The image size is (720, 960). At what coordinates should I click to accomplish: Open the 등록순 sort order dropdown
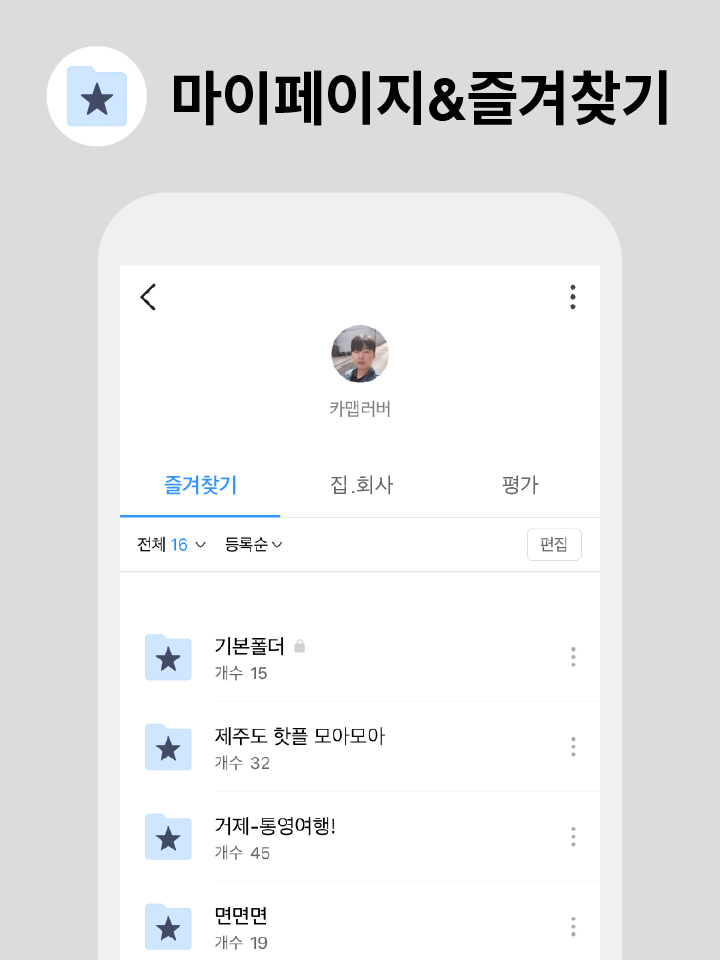pos(253,545)
